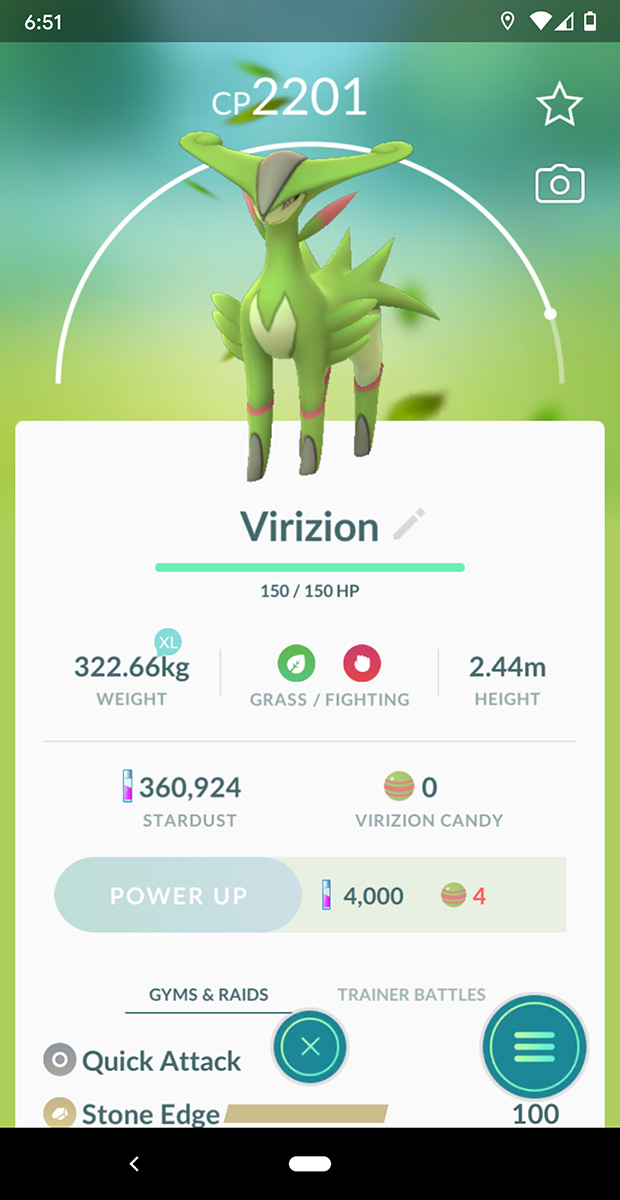Open the AR camera snapshot icon
This screenshot has width=620, height=1200.
click(559, 184)
